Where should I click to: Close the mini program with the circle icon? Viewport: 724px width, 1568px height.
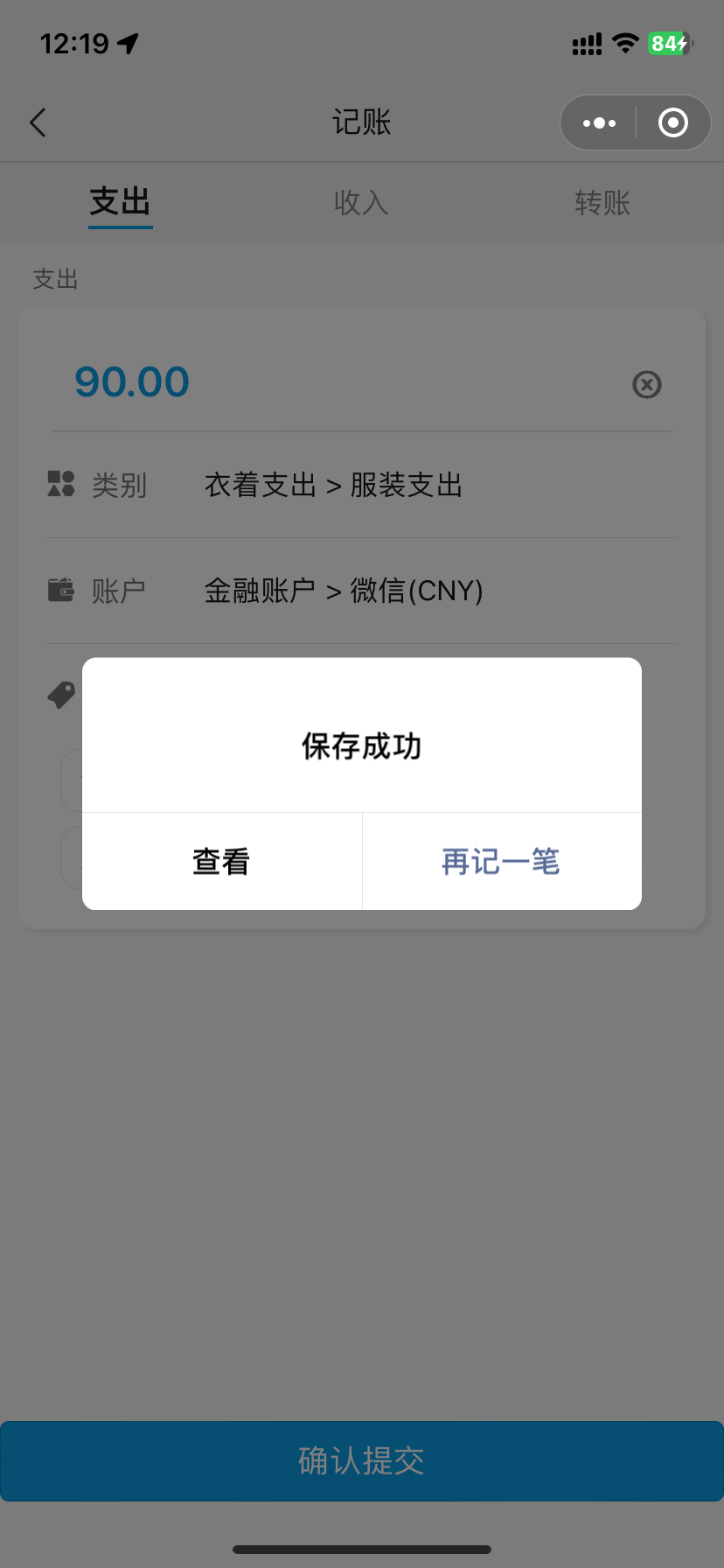[x=672, y=122]
